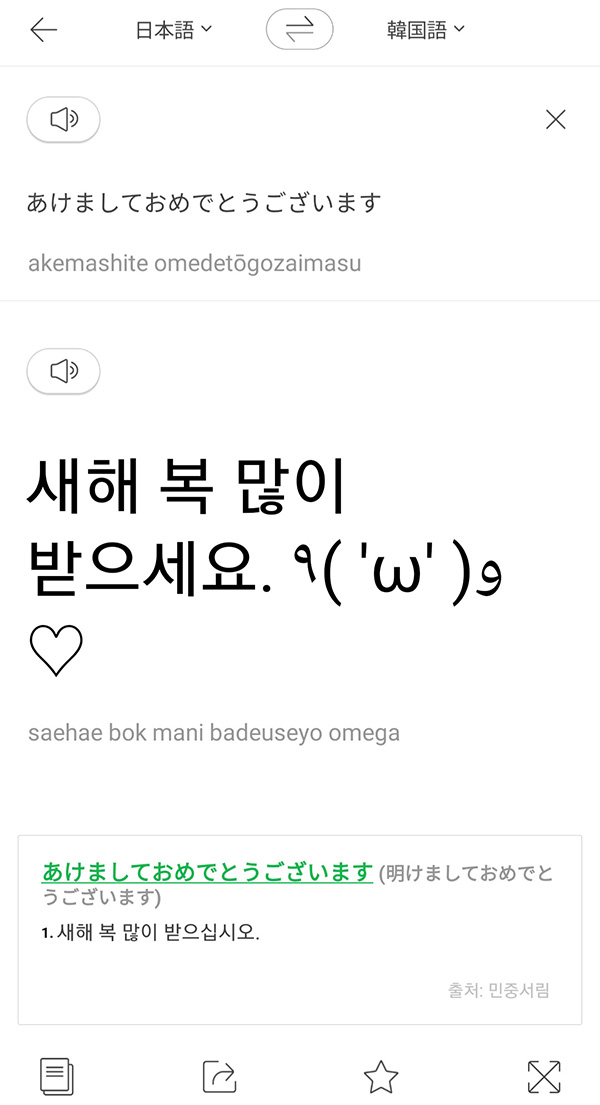Expand the translation to full screen
The image size is (600, 1105).
point(543,1076)
